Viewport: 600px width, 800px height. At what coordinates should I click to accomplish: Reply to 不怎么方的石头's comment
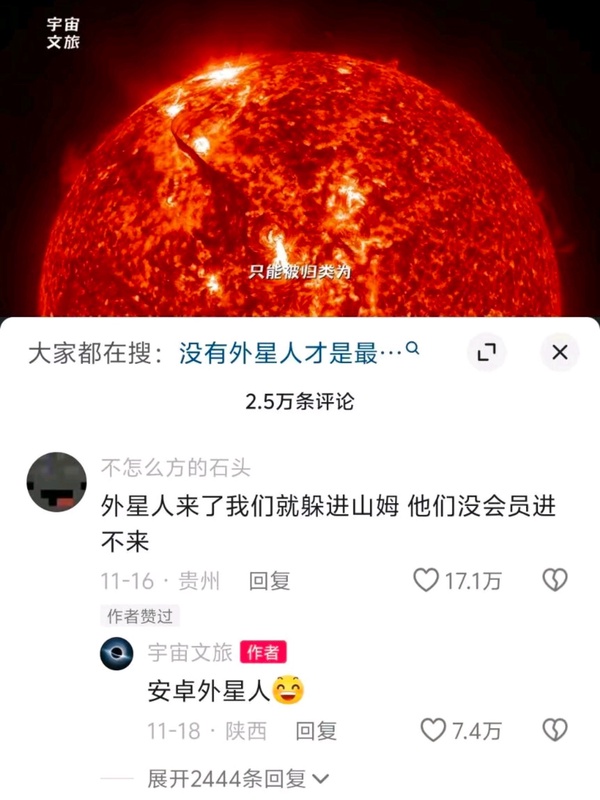(269, 580)
